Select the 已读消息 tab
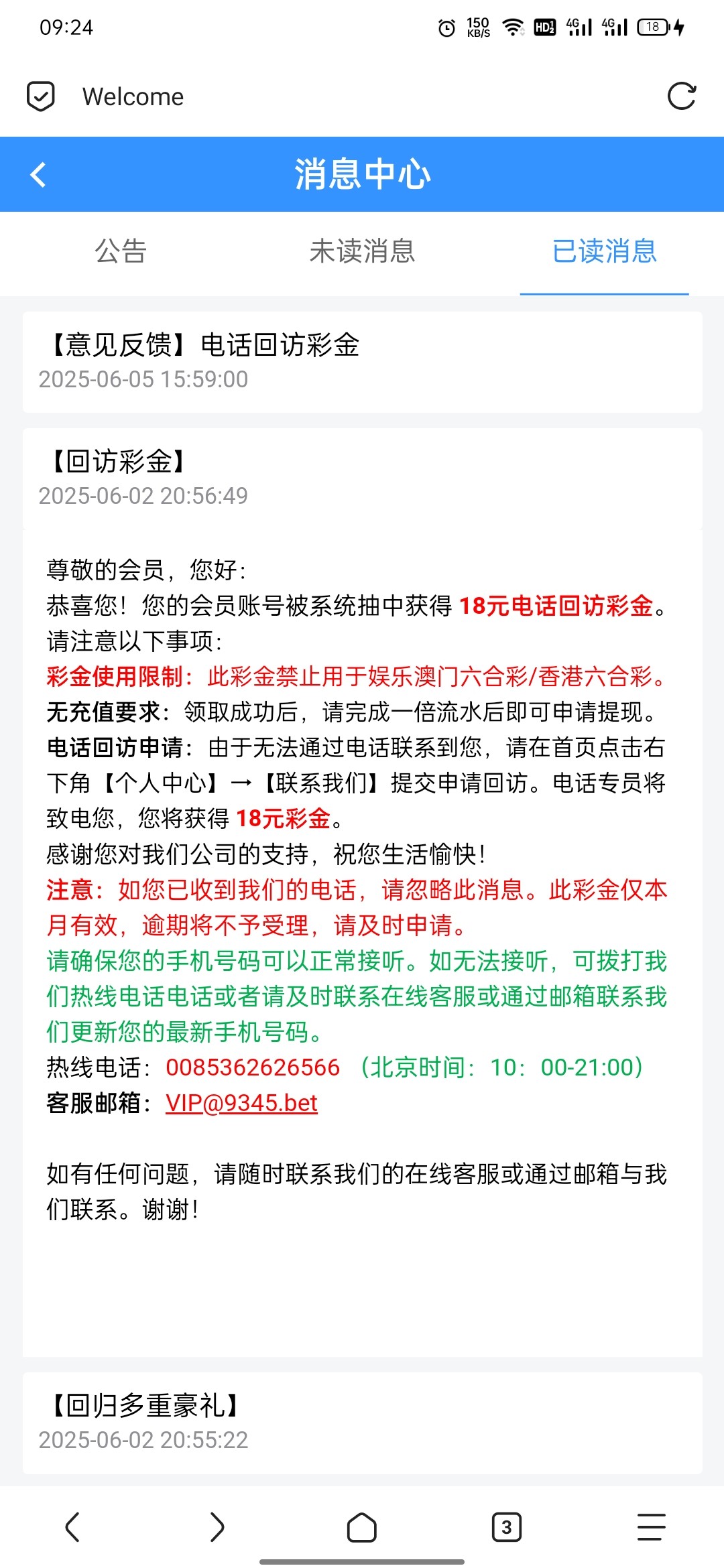The image size is (724, 1568). pos(604,252)
